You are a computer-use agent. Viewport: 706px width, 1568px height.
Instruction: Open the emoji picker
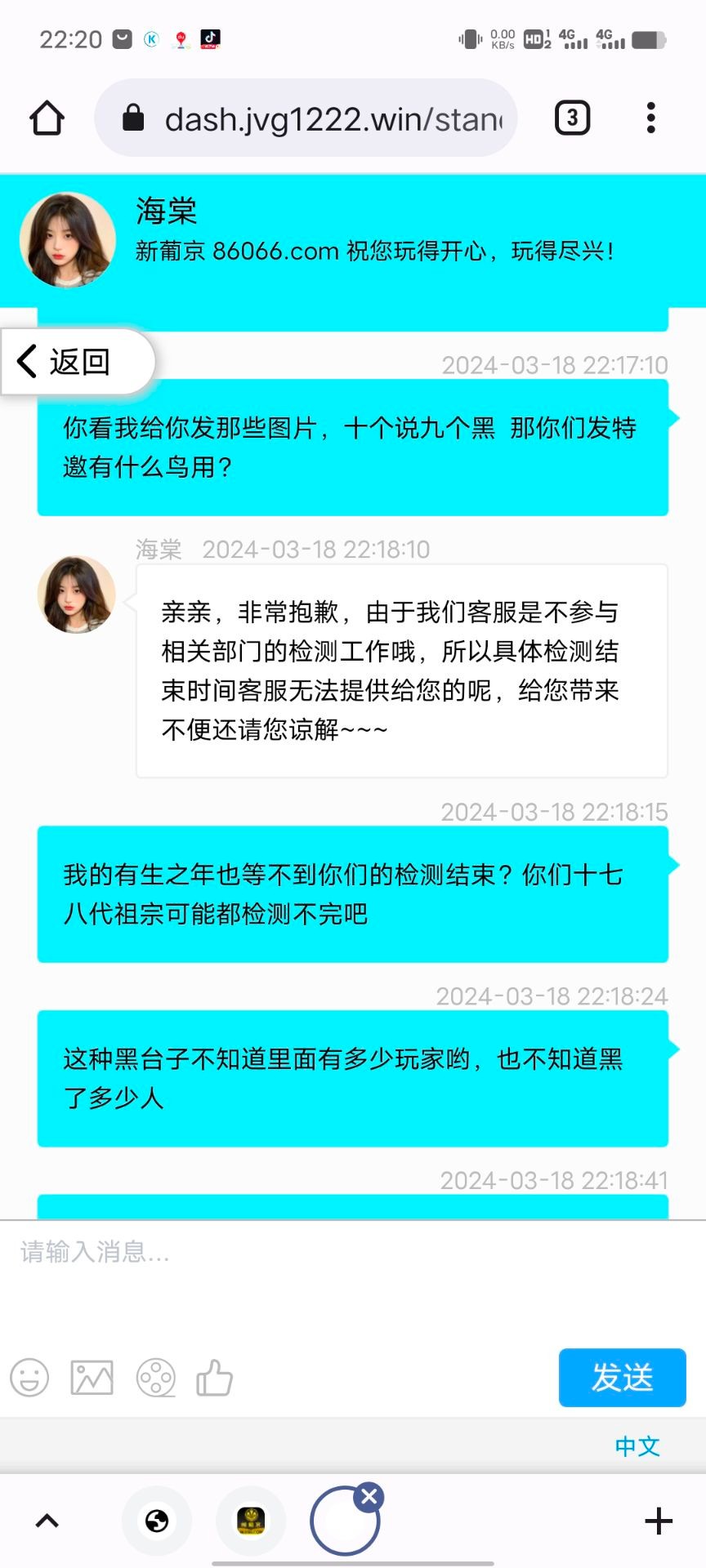29,1378
